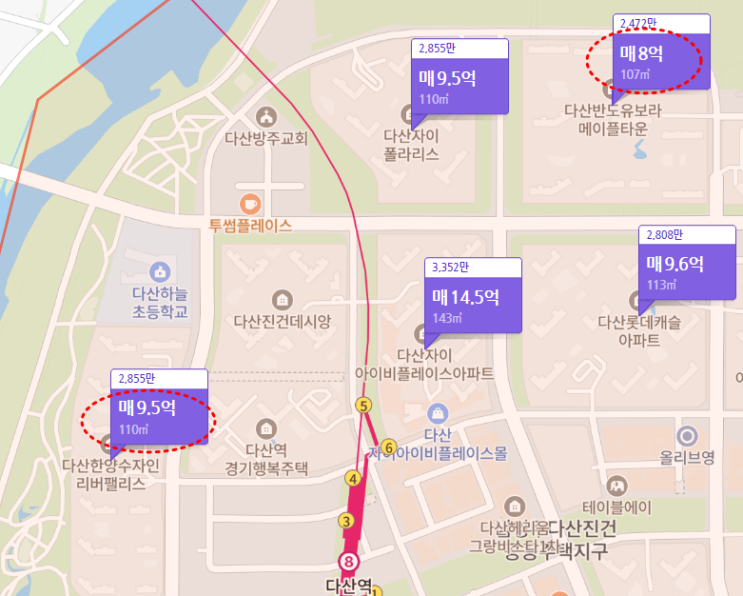743x596 pixels.
Task: Select the 다산방주교회 church pin
Action: (266, 117)
